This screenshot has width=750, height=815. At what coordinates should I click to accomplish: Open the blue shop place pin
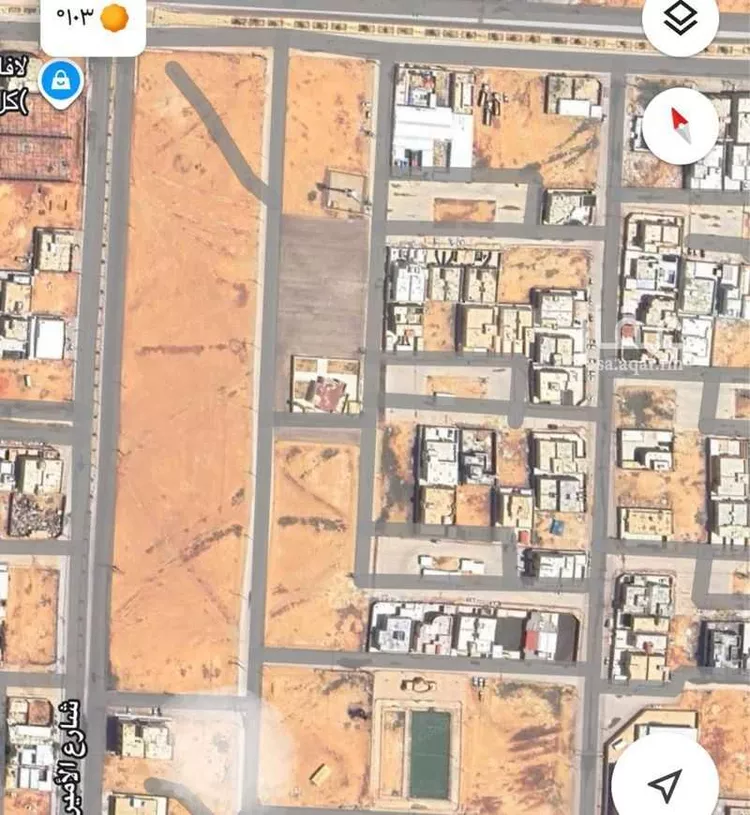[x=61, y=79]
